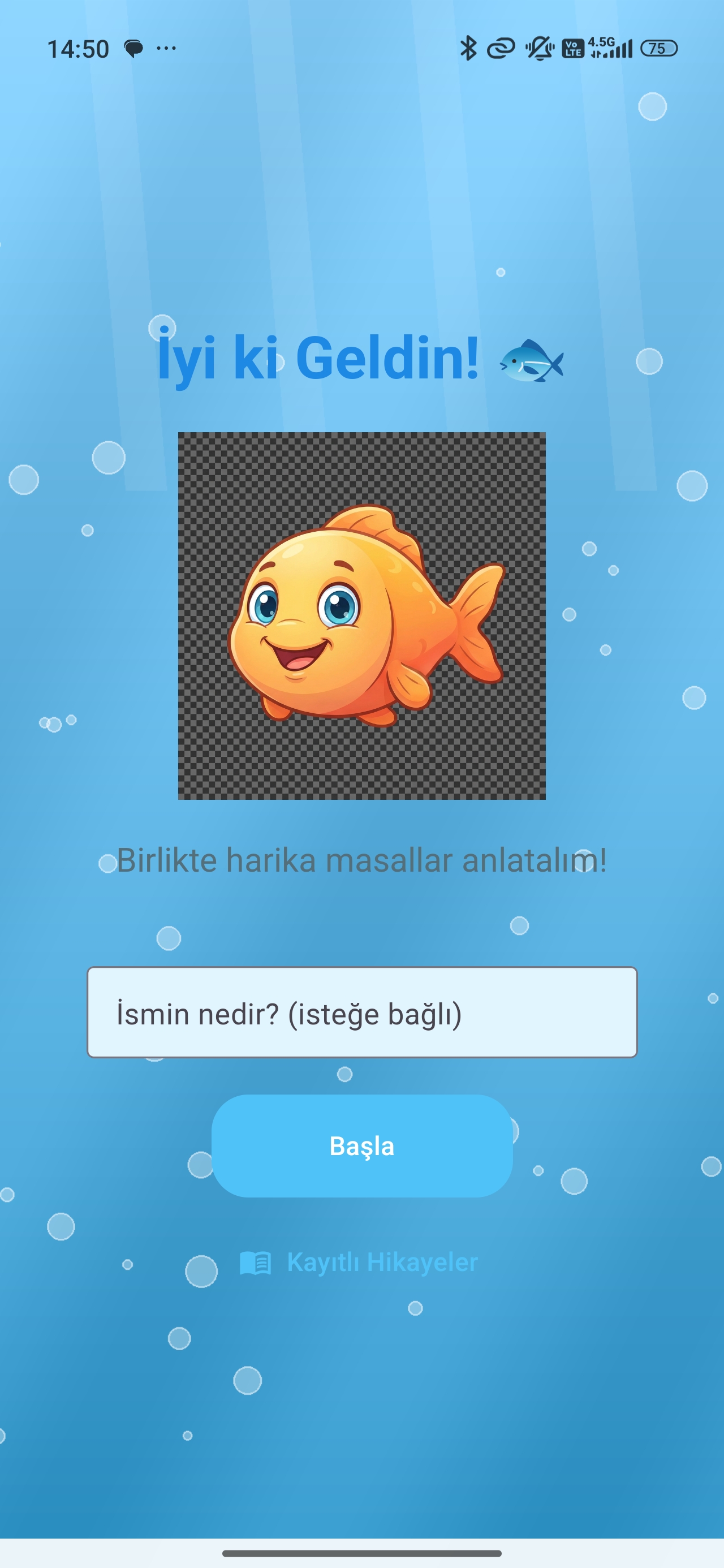Tap the headphones/earbuds status bar icon
724x1568 pixels.
pyautogui.click(x=501, y=48)
